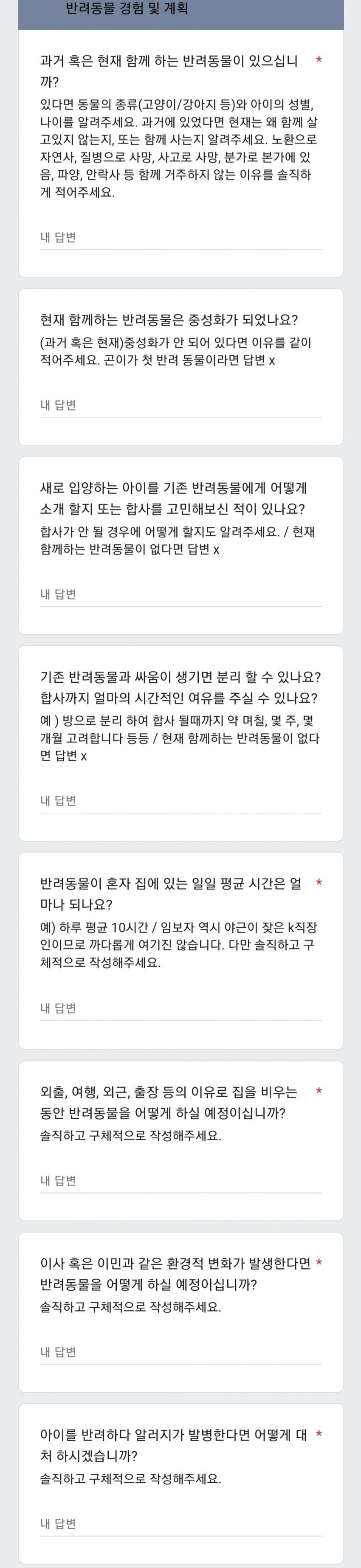Enter answer about current pet's neutering status
The width and height of the screenshot is (361, 1568).
tap(181, 405)
